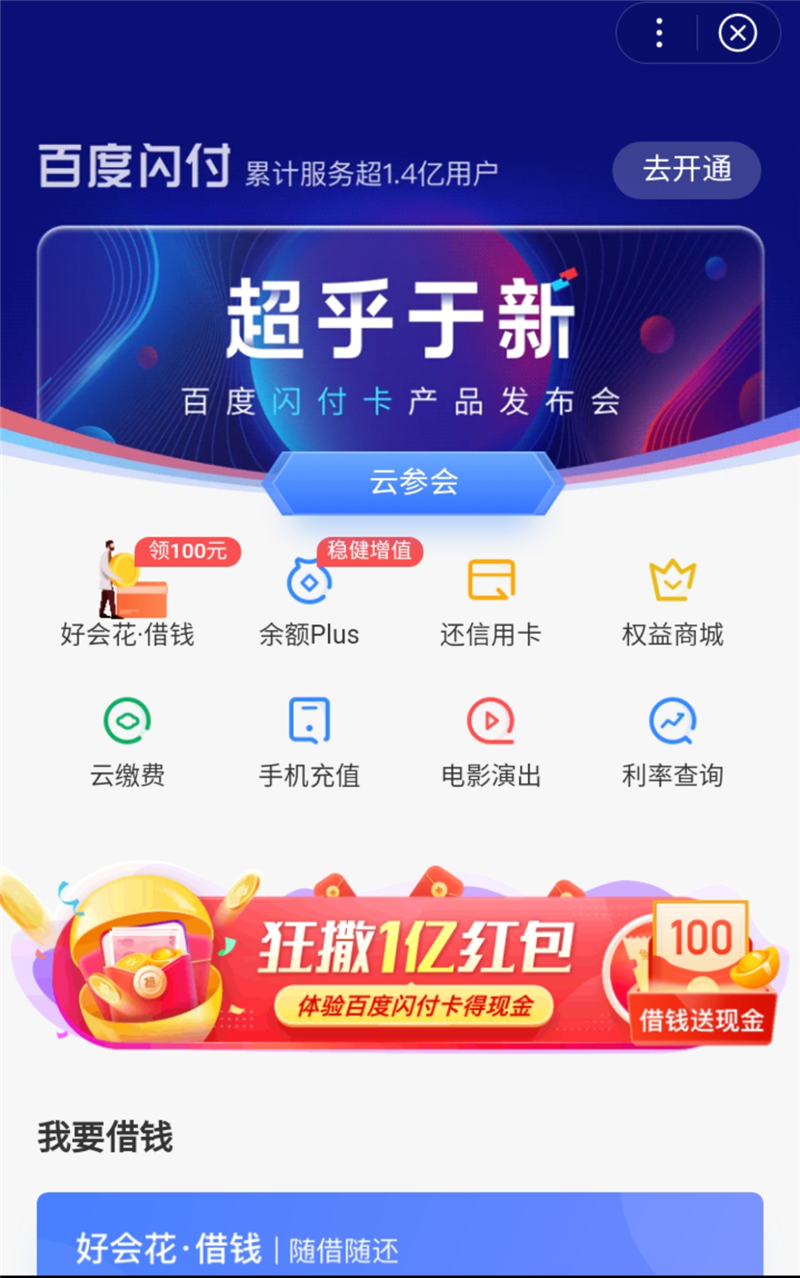The image size is (800, 1278).
Task: Browse 电影演出 tickets
Action: point(491,742)
